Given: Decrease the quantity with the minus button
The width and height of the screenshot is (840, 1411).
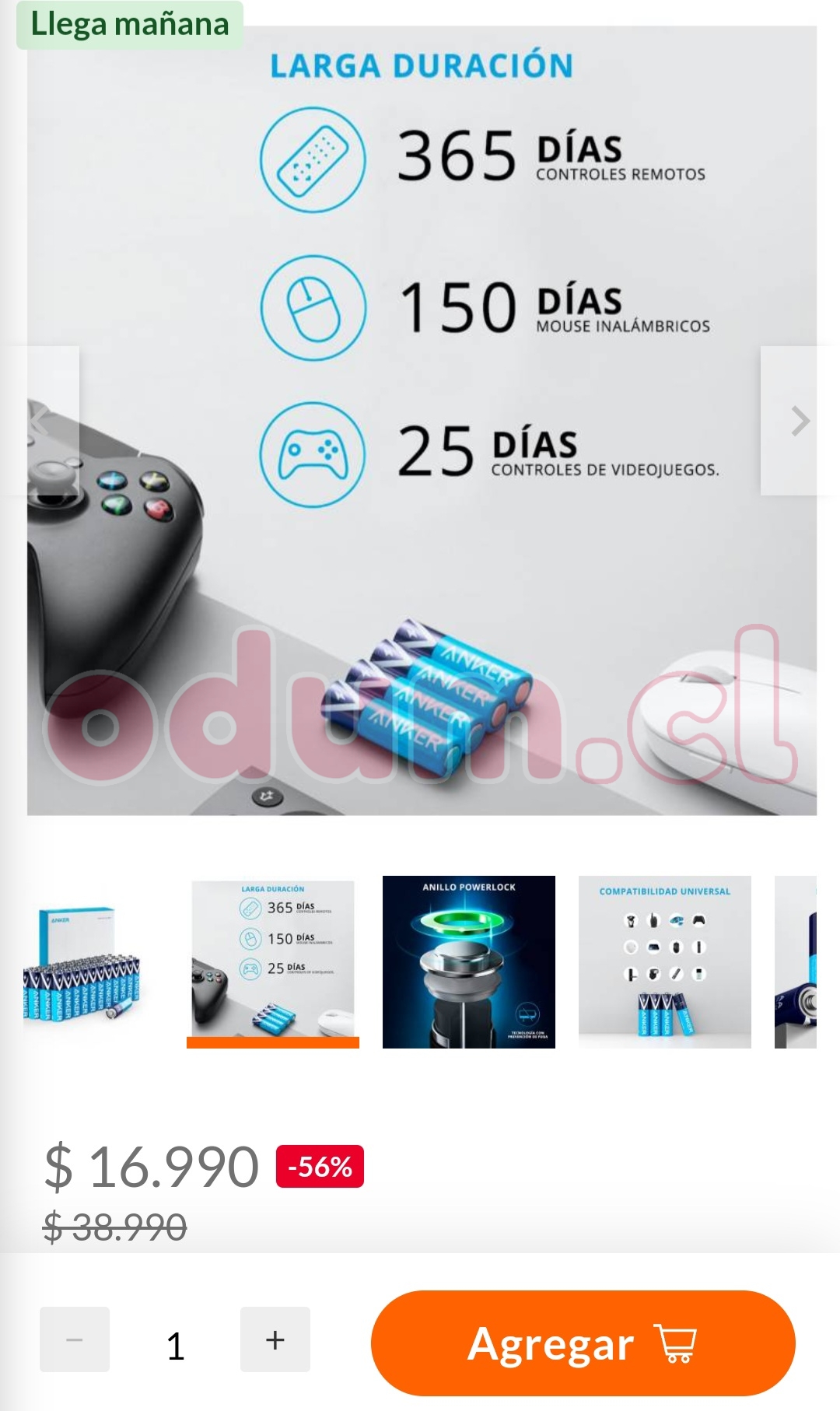Looking at the screenshot, I should tap(75, 1339).
